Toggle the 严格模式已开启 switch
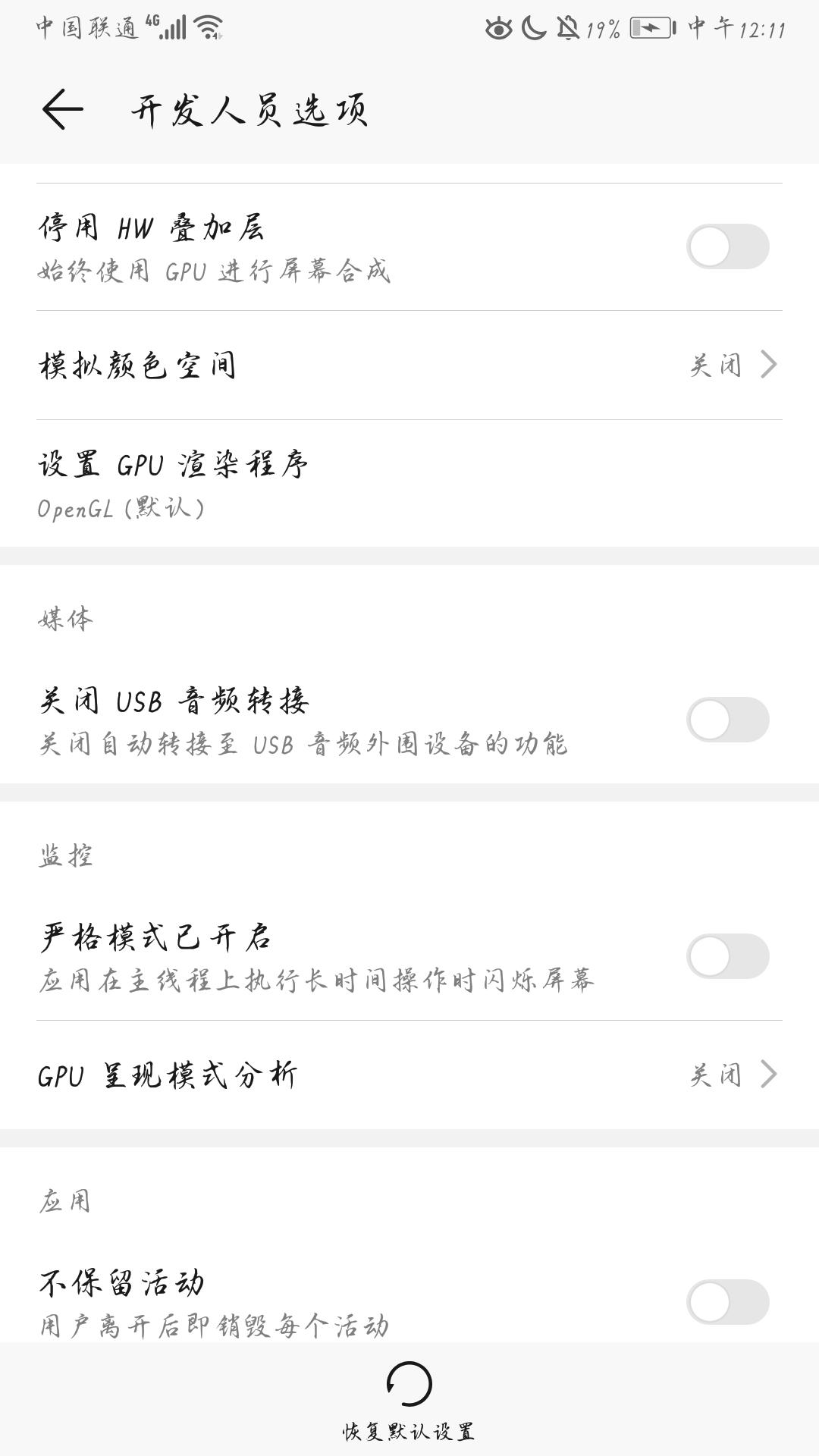819x1456 pixels. 729,956
